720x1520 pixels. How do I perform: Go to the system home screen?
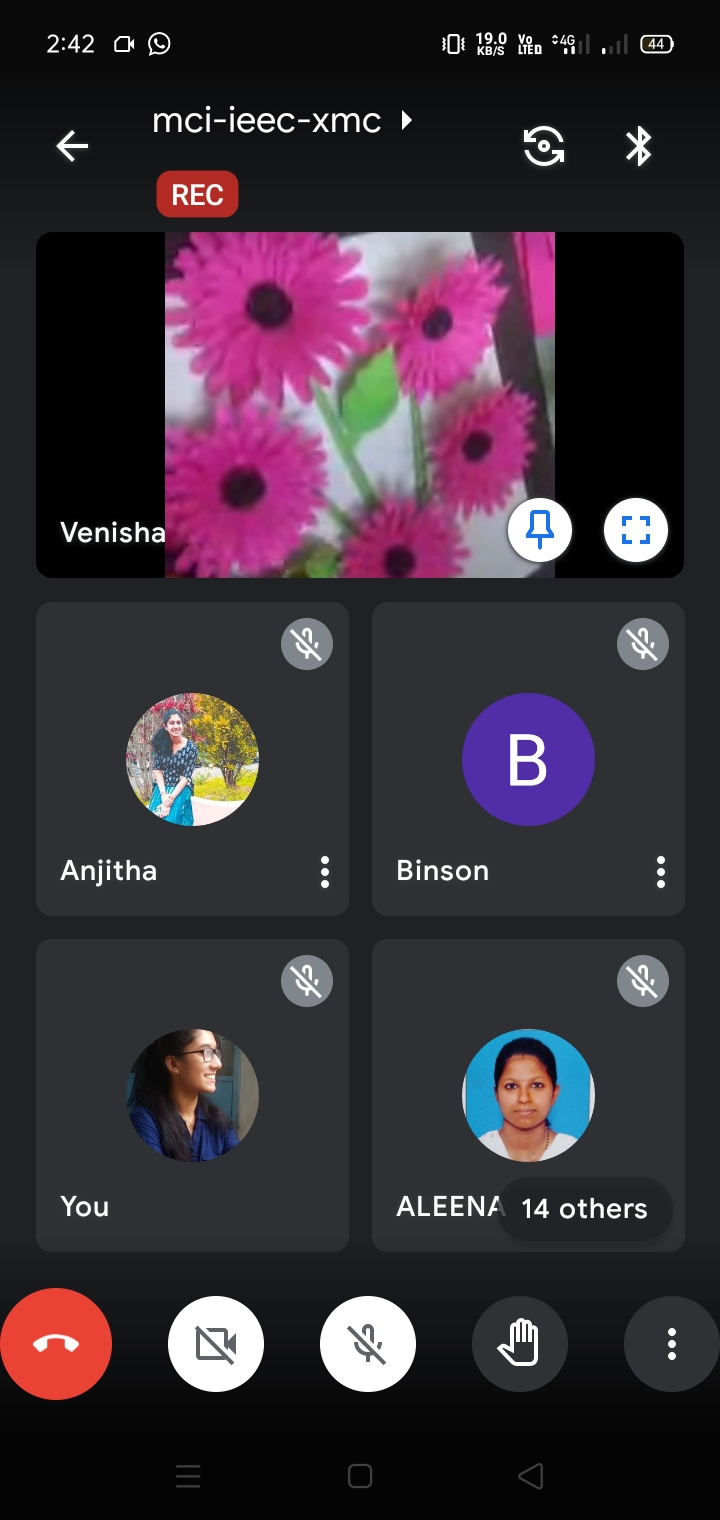[360, 1476]
